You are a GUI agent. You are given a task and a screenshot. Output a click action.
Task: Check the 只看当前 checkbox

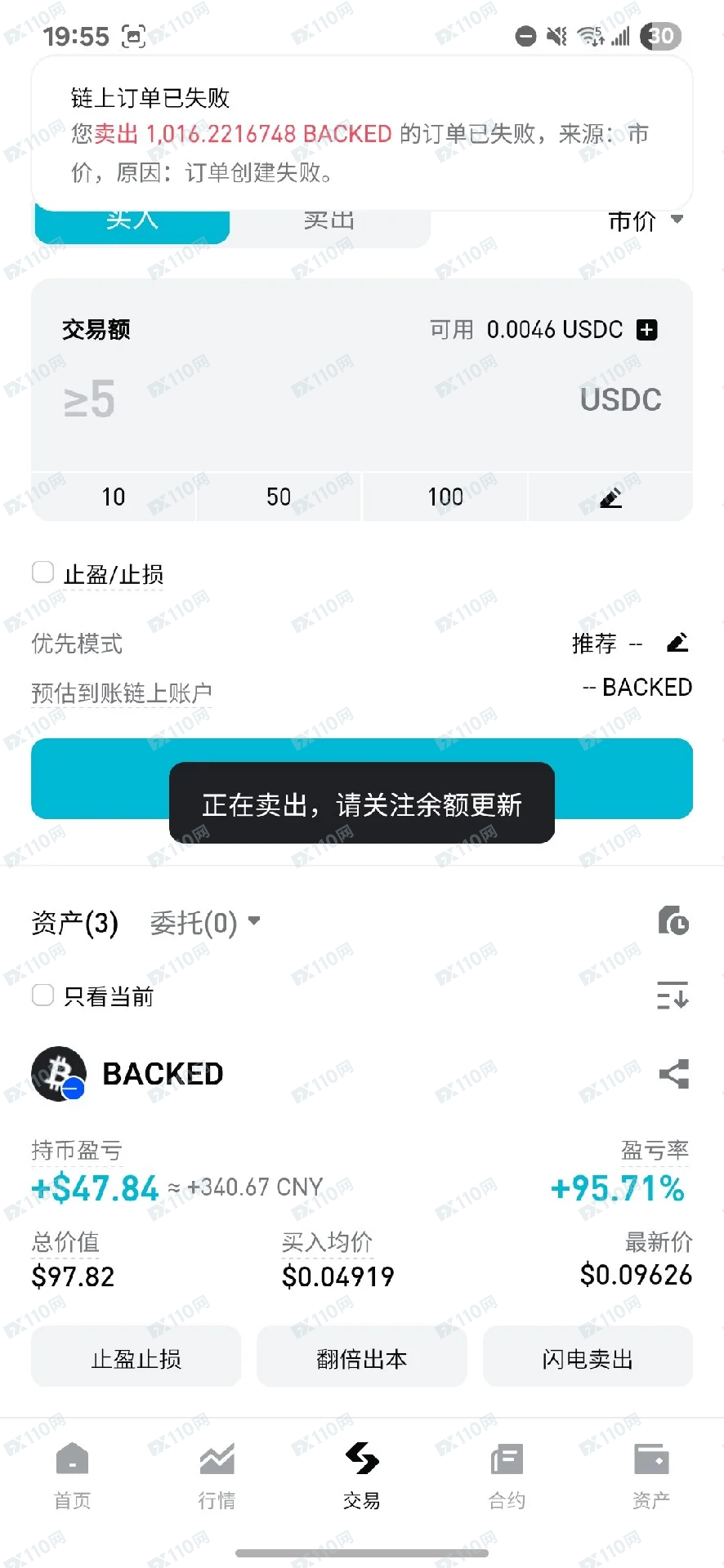pyautogui.click(x=43, y=996)
